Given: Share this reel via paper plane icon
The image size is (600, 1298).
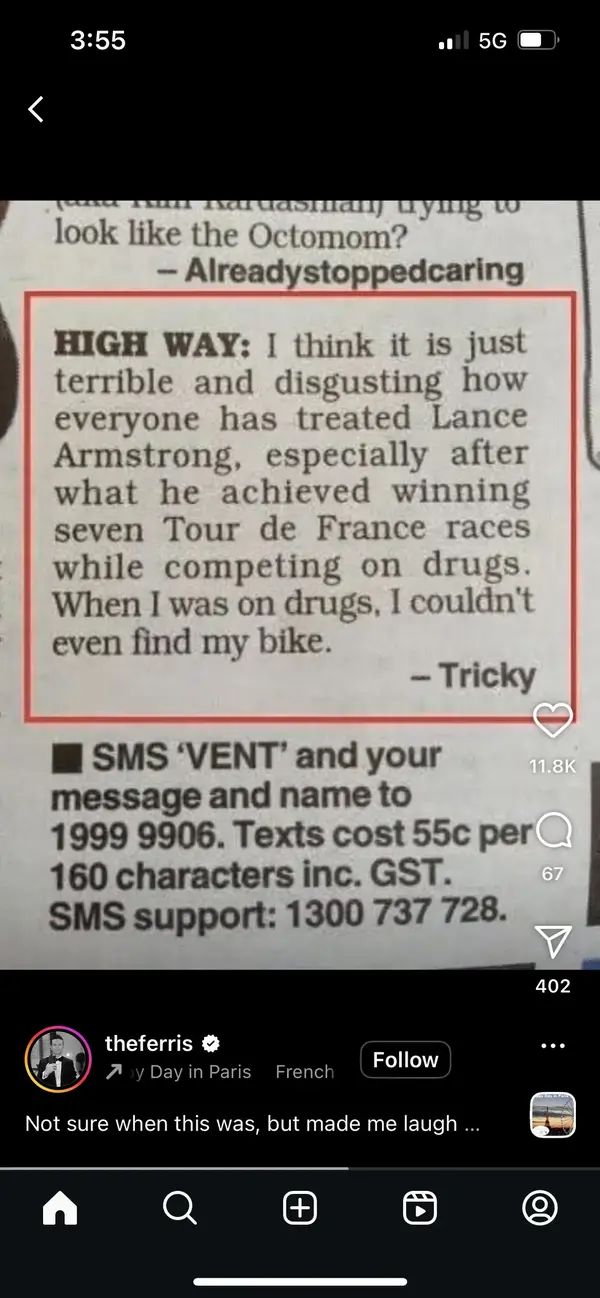Looking at the screenshot, I should 553,940.
